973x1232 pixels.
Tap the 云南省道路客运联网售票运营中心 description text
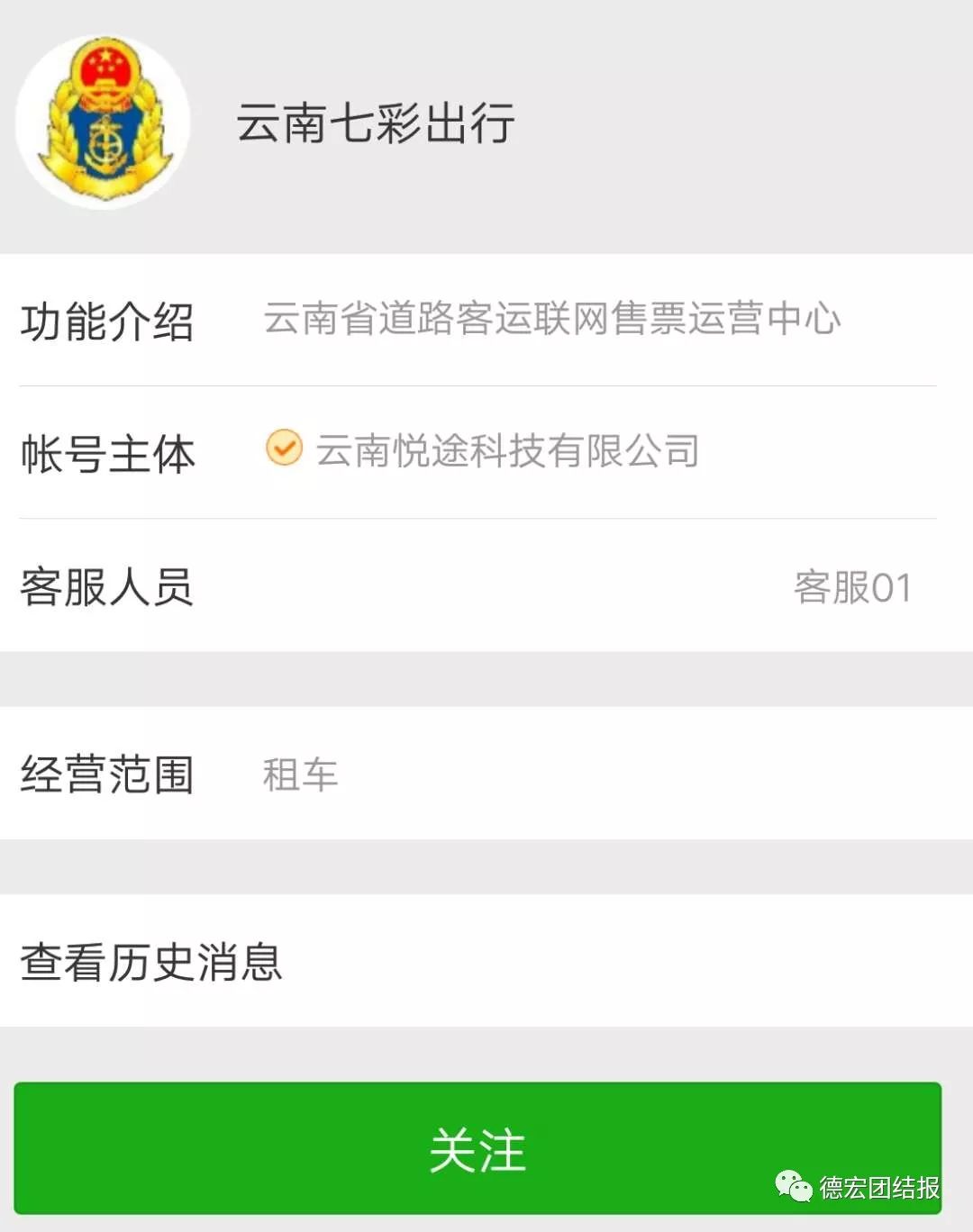coord(554,319)
